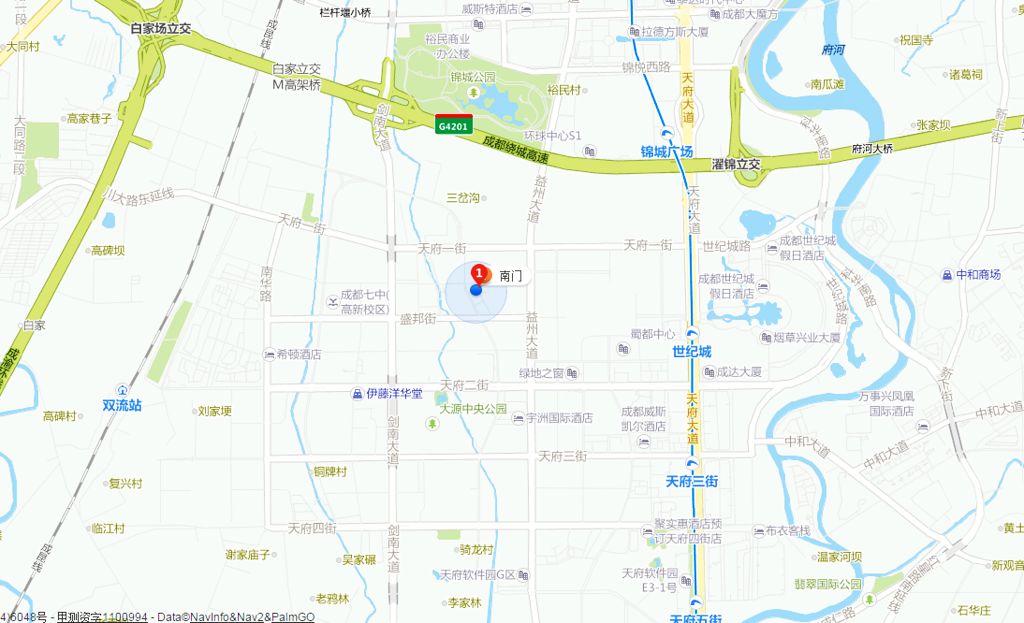Open the 甲测资字1100994 license link

click(x=102, y=617)
